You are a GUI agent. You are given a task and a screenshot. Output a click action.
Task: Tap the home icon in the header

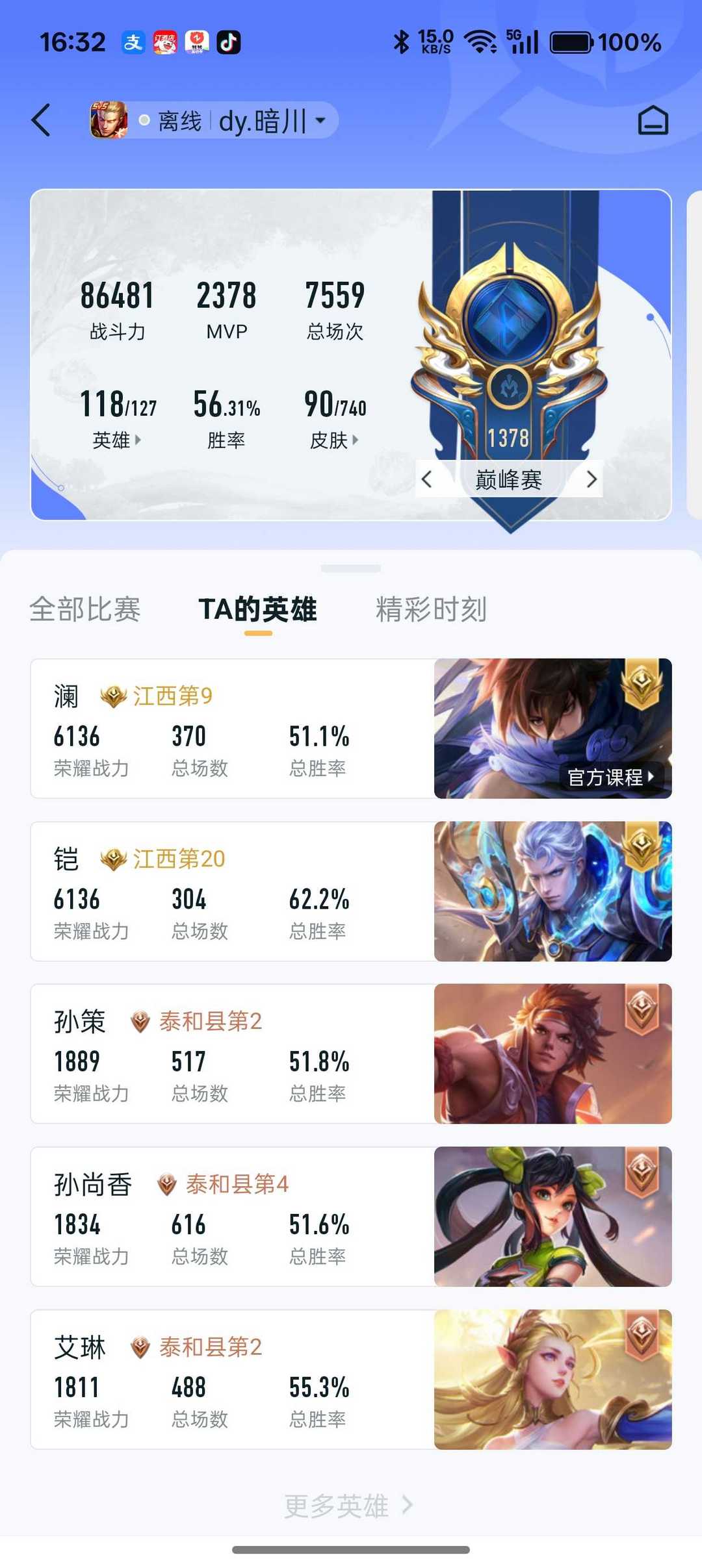653,120
